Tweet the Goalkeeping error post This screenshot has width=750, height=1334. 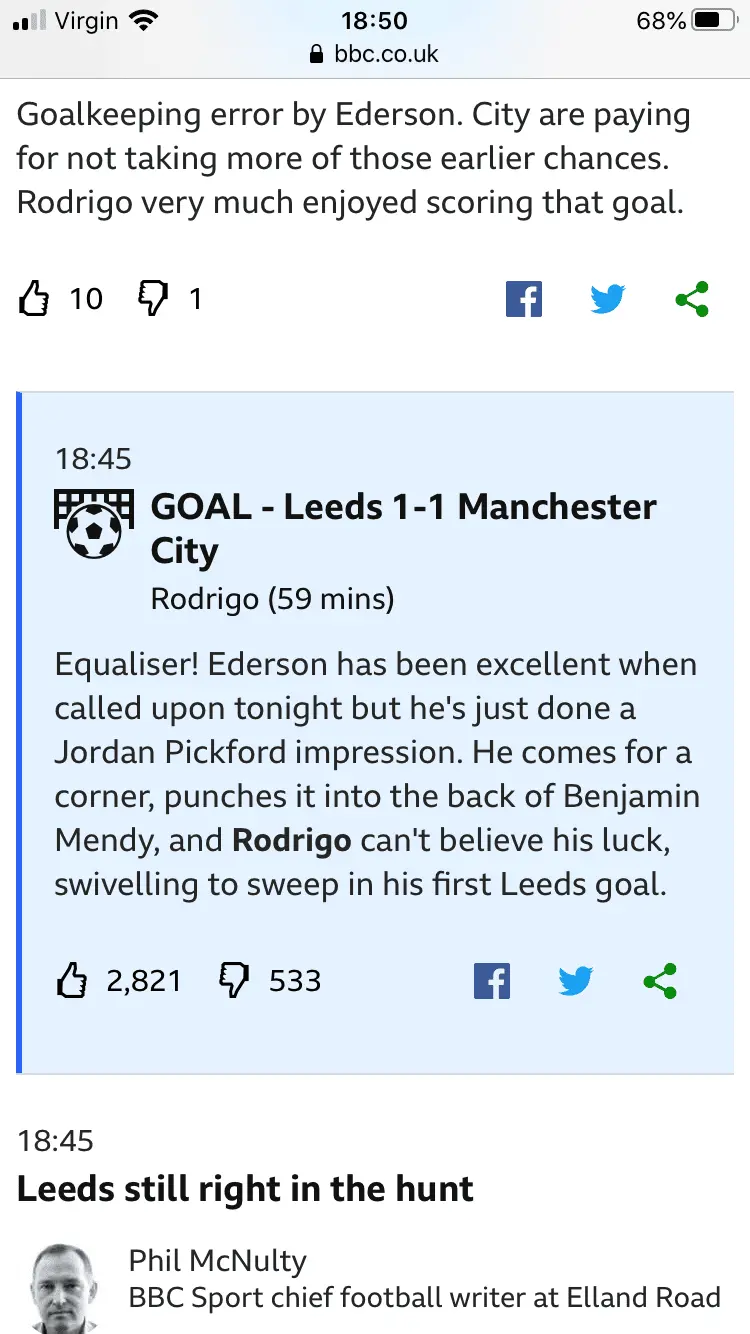click(607, 299)
